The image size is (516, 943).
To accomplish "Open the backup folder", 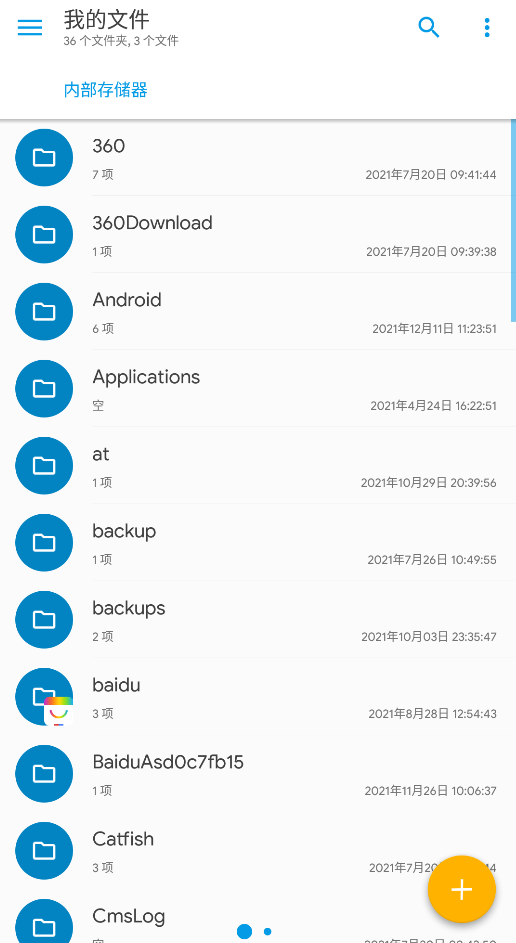I will click(258, 542).
